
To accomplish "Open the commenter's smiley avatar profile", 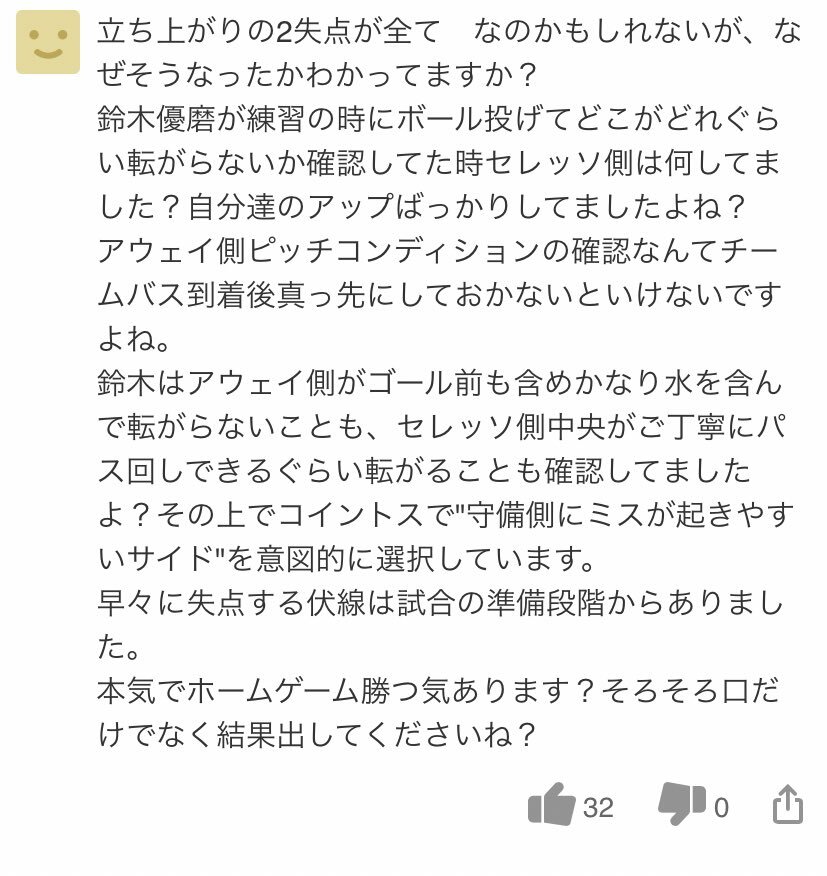I will (47, 42).
